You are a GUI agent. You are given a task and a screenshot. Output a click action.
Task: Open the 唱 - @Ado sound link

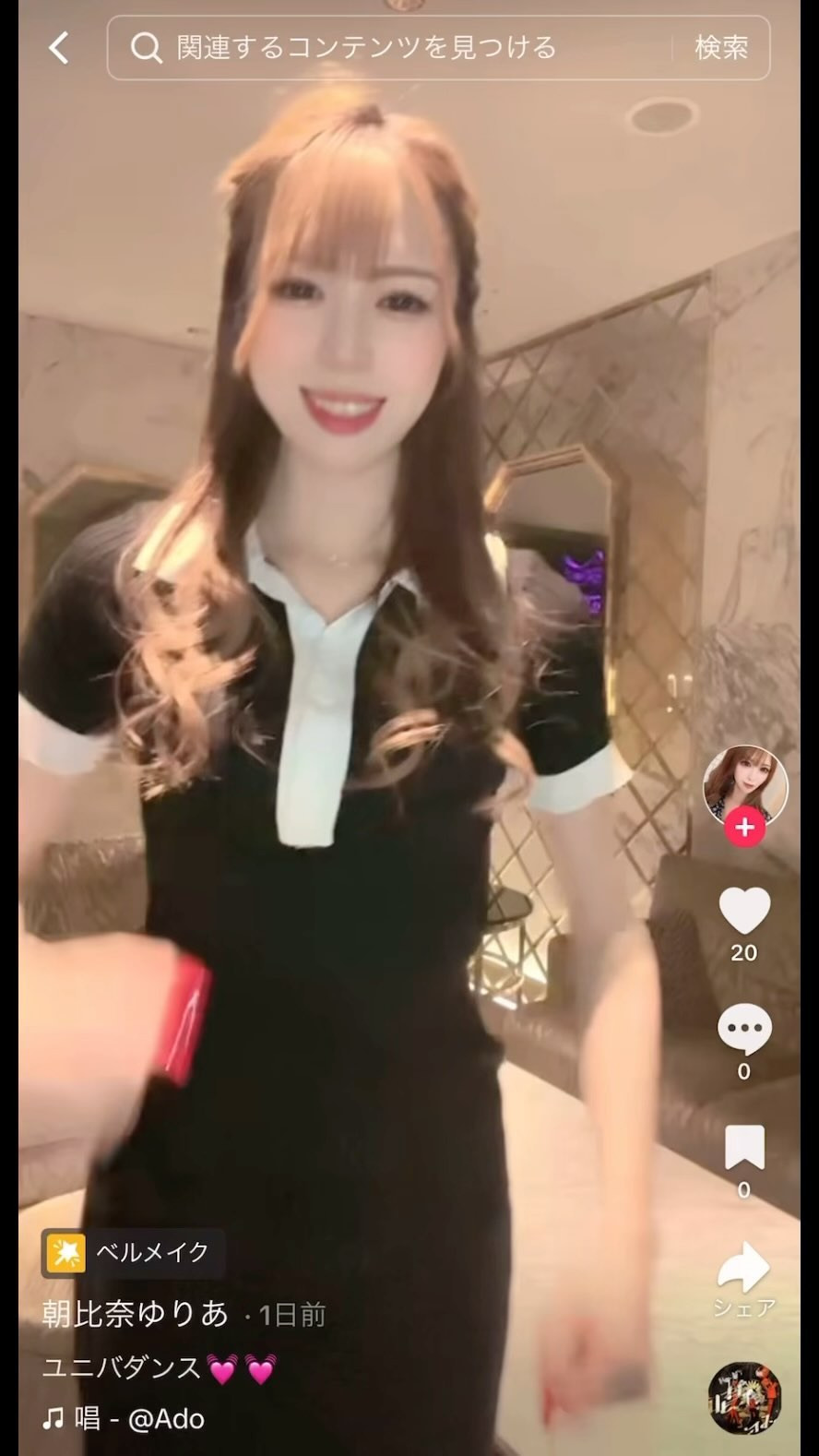click(x=125, y=1418)
